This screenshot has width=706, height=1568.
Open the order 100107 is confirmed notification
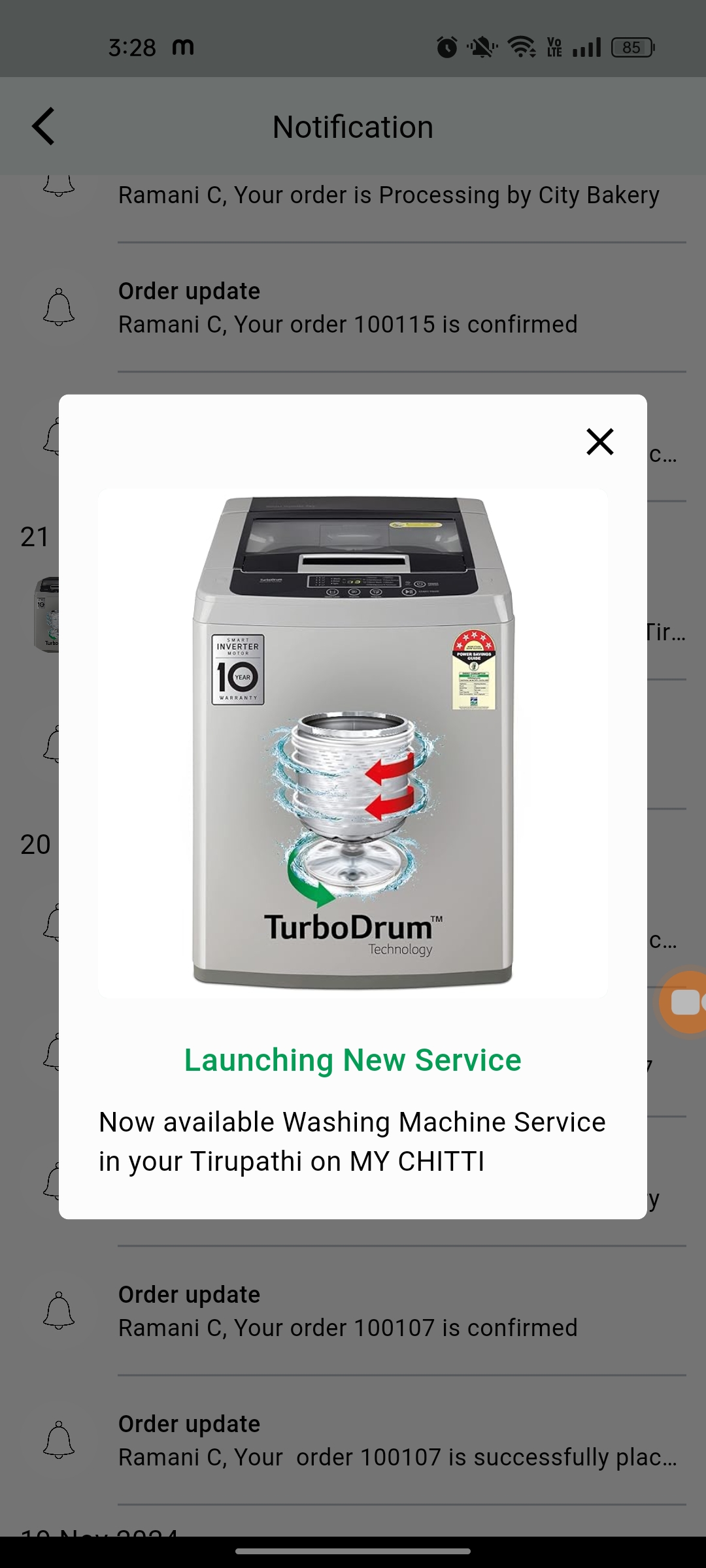(x=353, y=1311)
